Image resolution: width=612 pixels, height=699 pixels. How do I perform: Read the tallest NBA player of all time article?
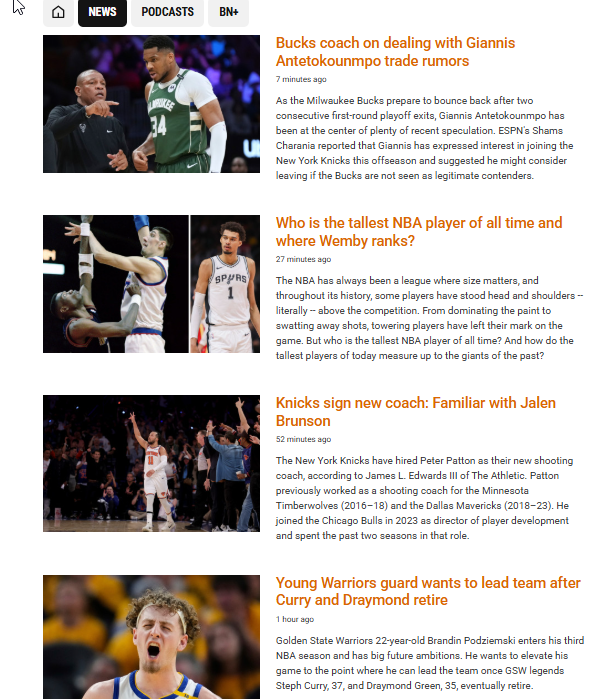pyautogui.click(x=418, y=232)
